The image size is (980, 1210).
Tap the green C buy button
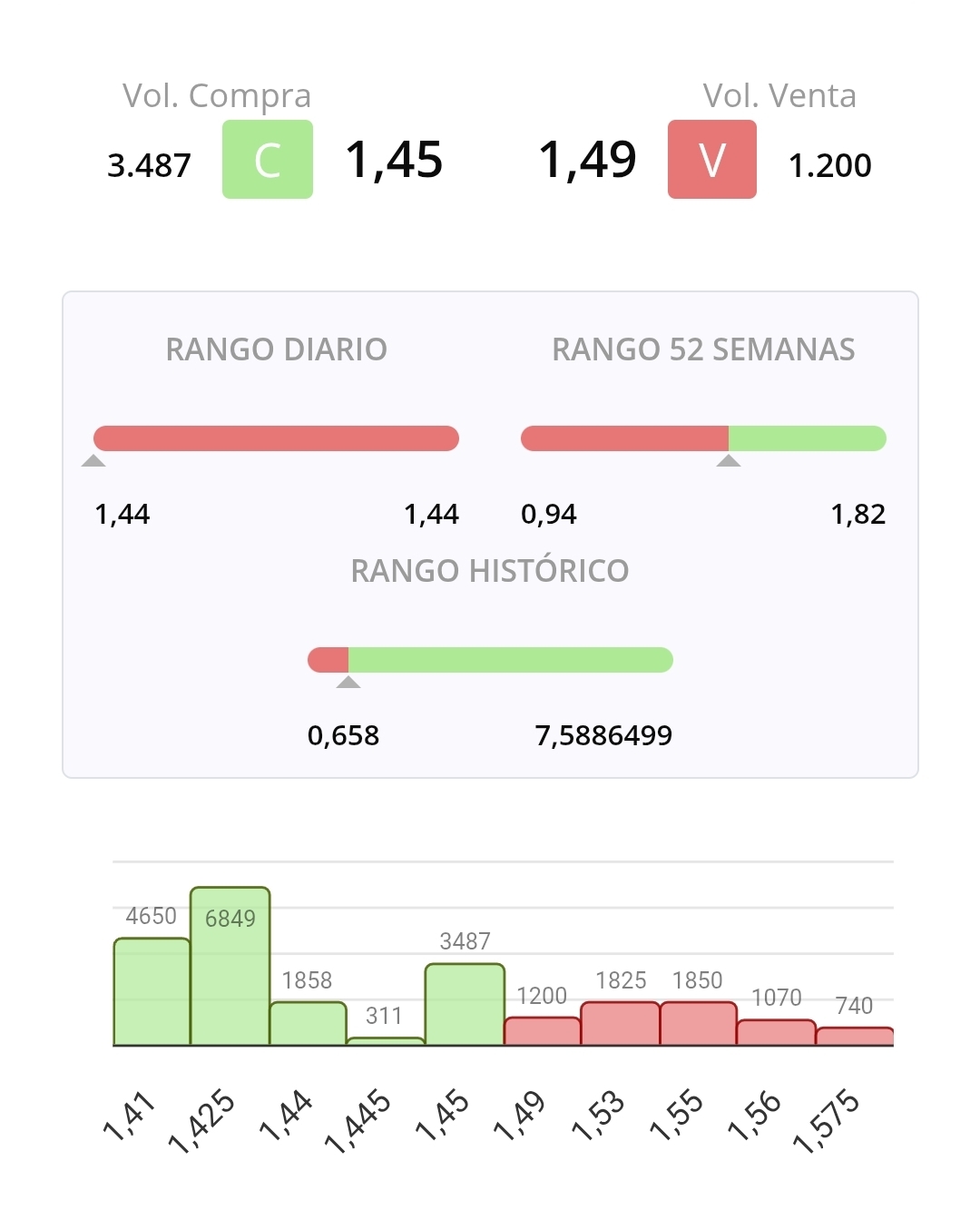point(268,160)
